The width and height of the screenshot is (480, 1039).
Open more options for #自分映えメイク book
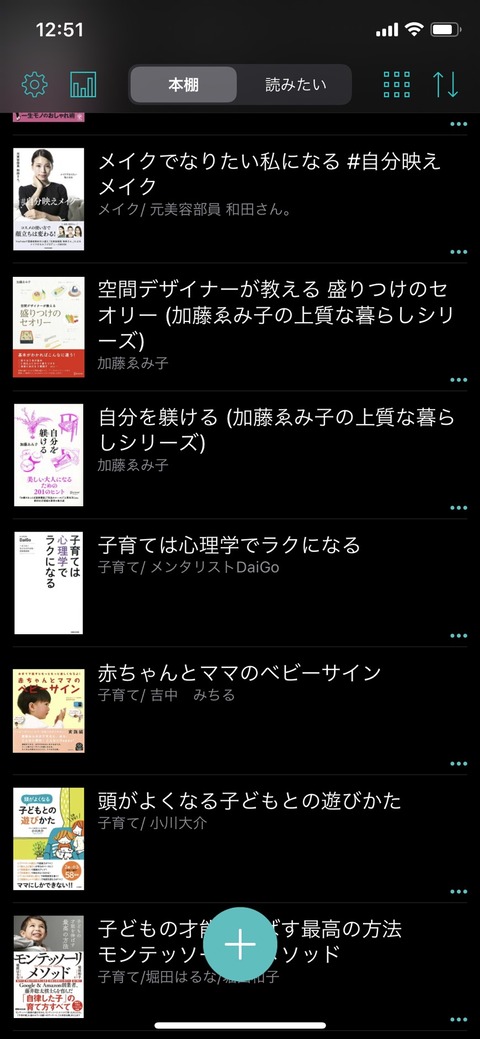point(458,252)
